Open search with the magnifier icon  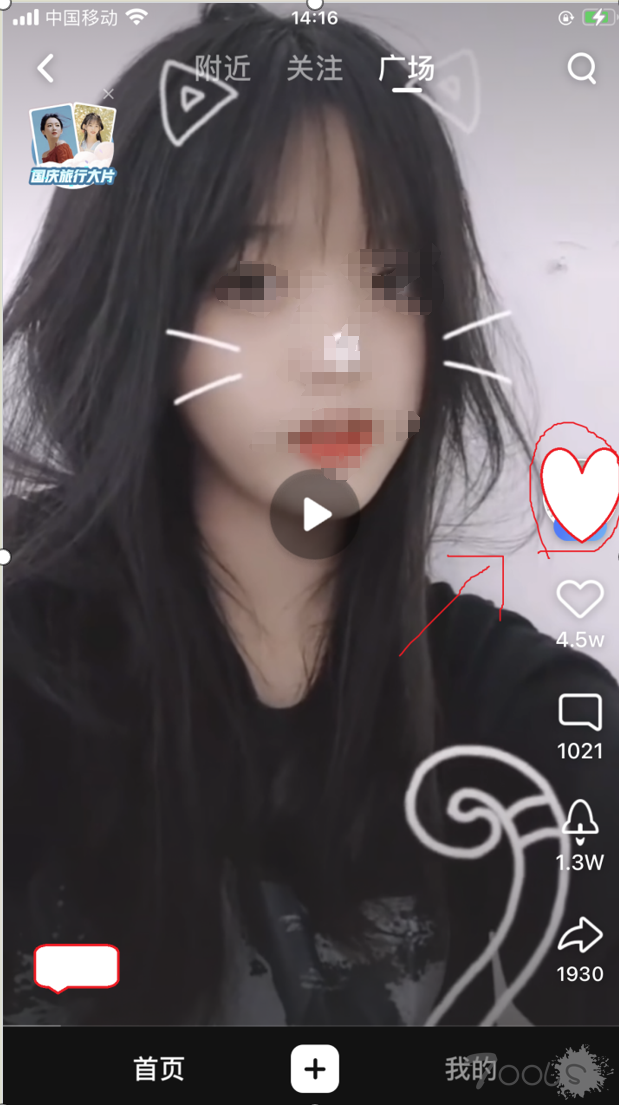point(582,69)
